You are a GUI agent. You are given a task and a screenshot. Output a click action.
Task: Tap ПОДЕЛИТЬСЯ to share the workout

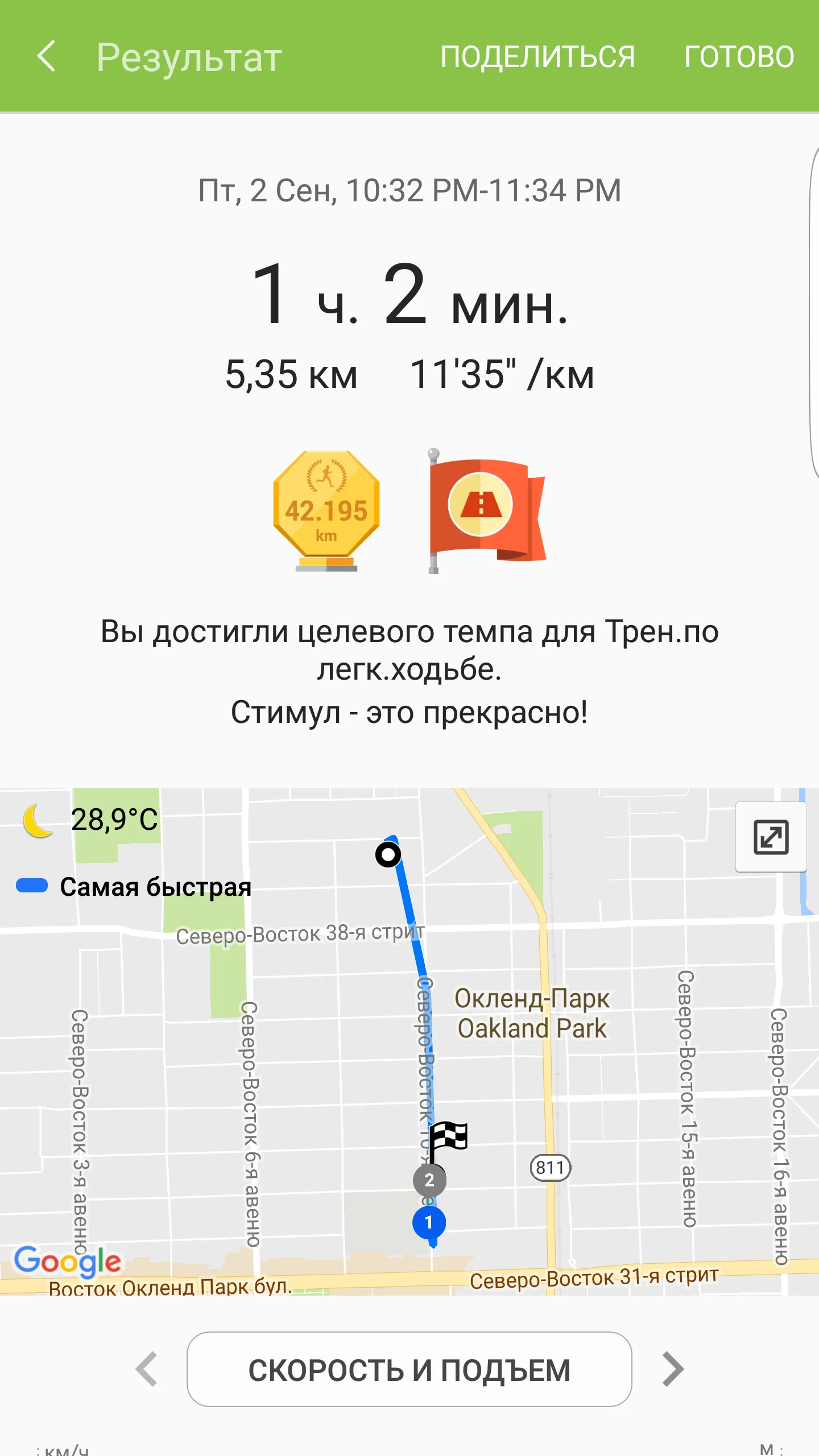[537, 57]
